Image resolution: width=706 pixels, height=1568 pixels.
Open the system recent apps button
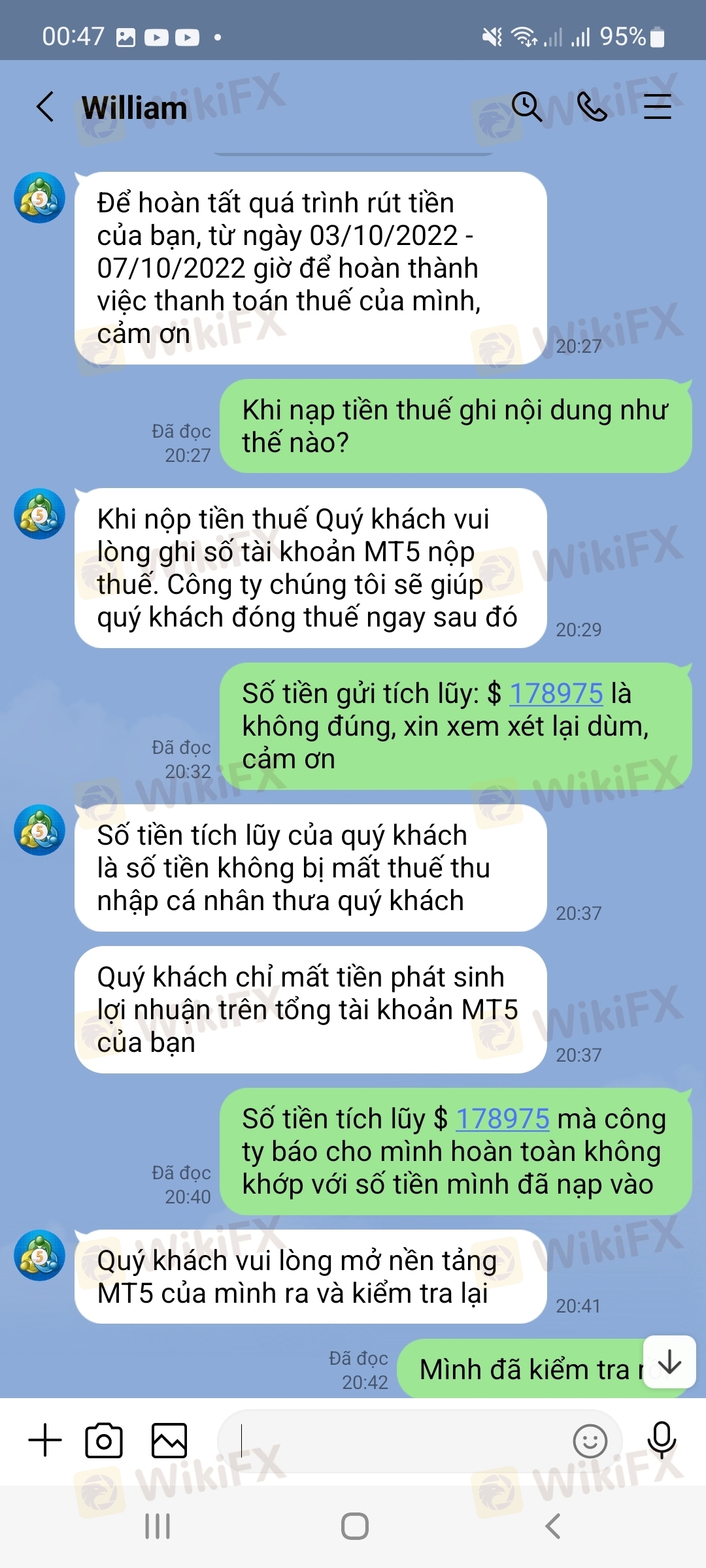point(158,1526)
